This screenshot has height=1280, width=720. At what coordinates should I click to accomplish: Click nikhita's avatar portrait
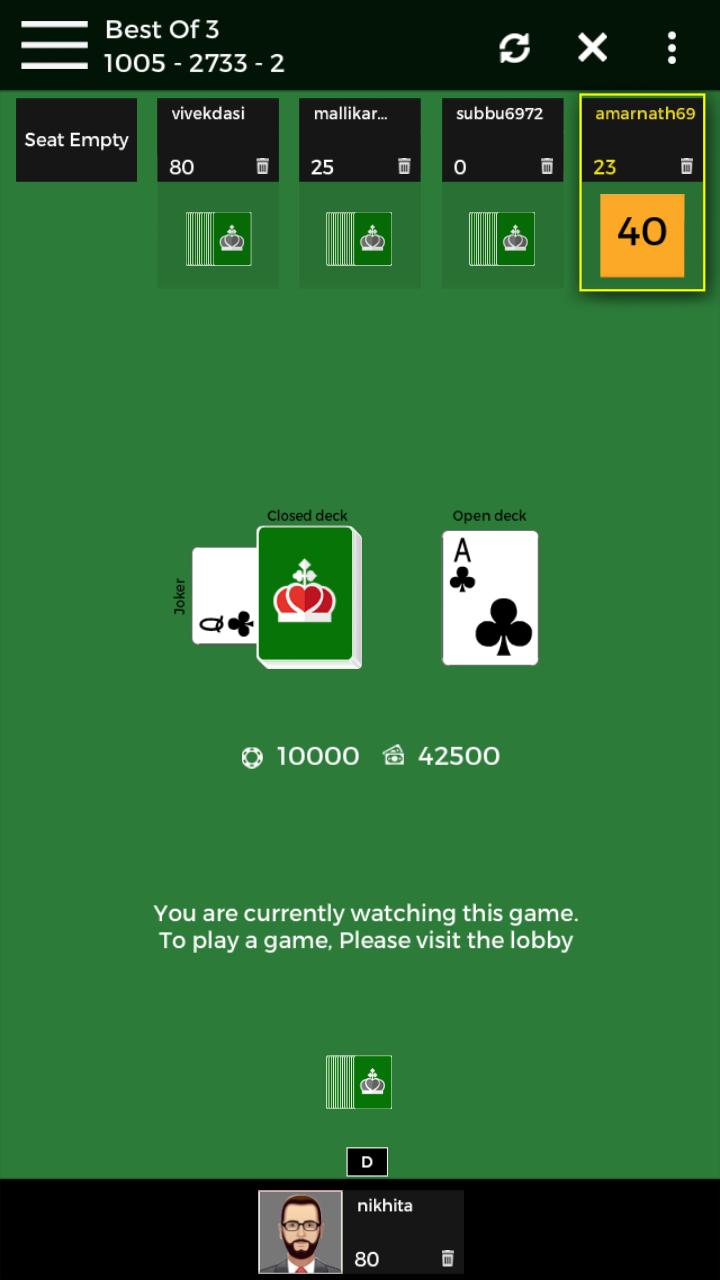pyautogui.click(x=299, y=1230)
